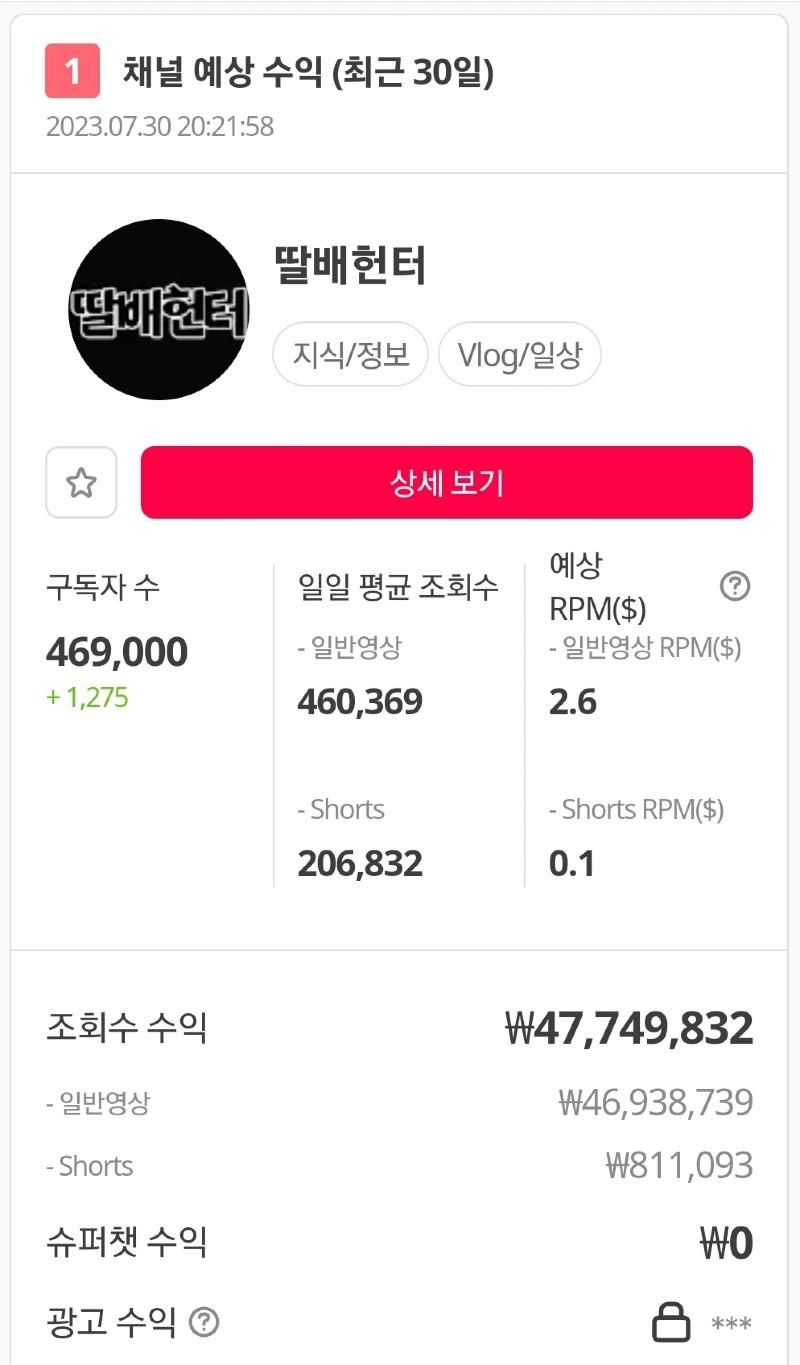
Task: Add 딸배헌터 to favorites with the star button
Action: pos(81,483)
